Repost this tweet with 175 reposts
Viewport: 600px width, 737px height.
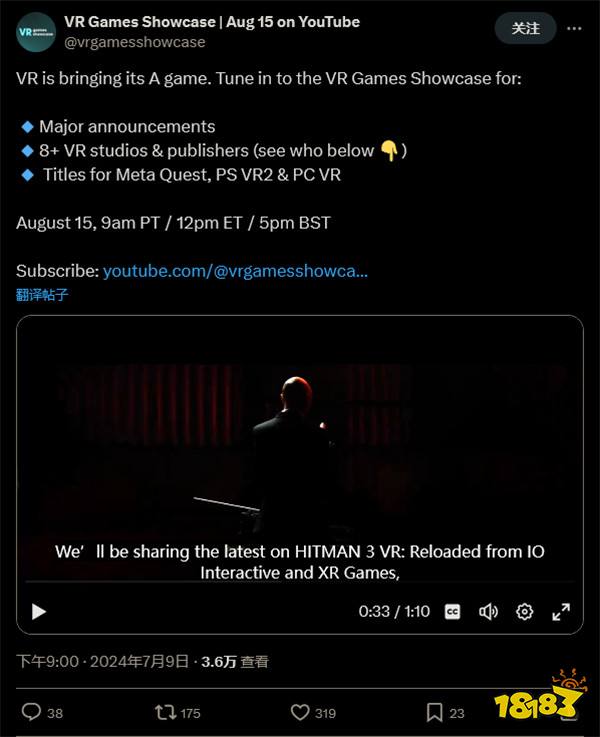(x=165, y=712)
